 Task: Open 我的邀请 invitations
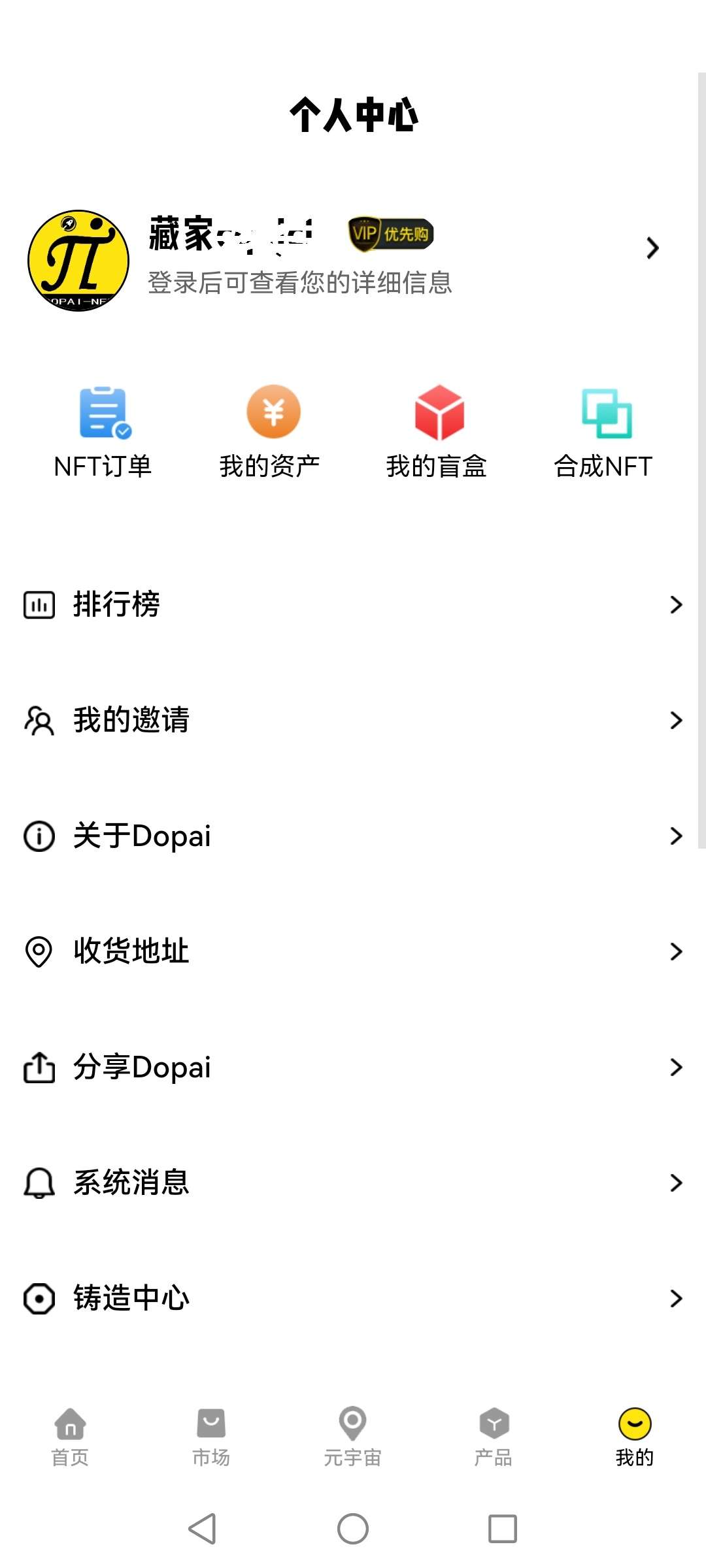[x=353, y=720]
